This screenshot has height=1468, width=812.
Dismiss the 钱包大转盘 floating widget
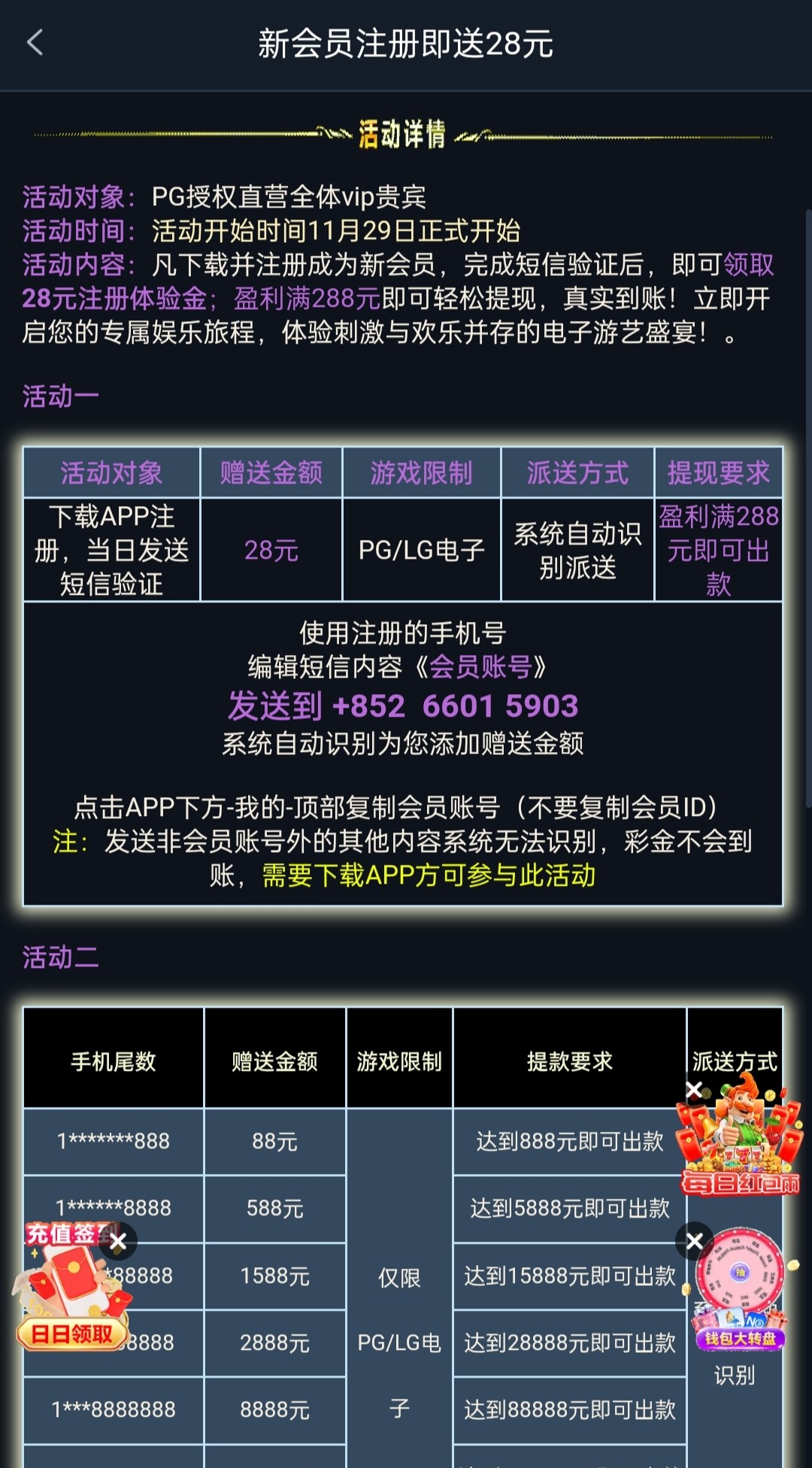(x=695, y=1241)
